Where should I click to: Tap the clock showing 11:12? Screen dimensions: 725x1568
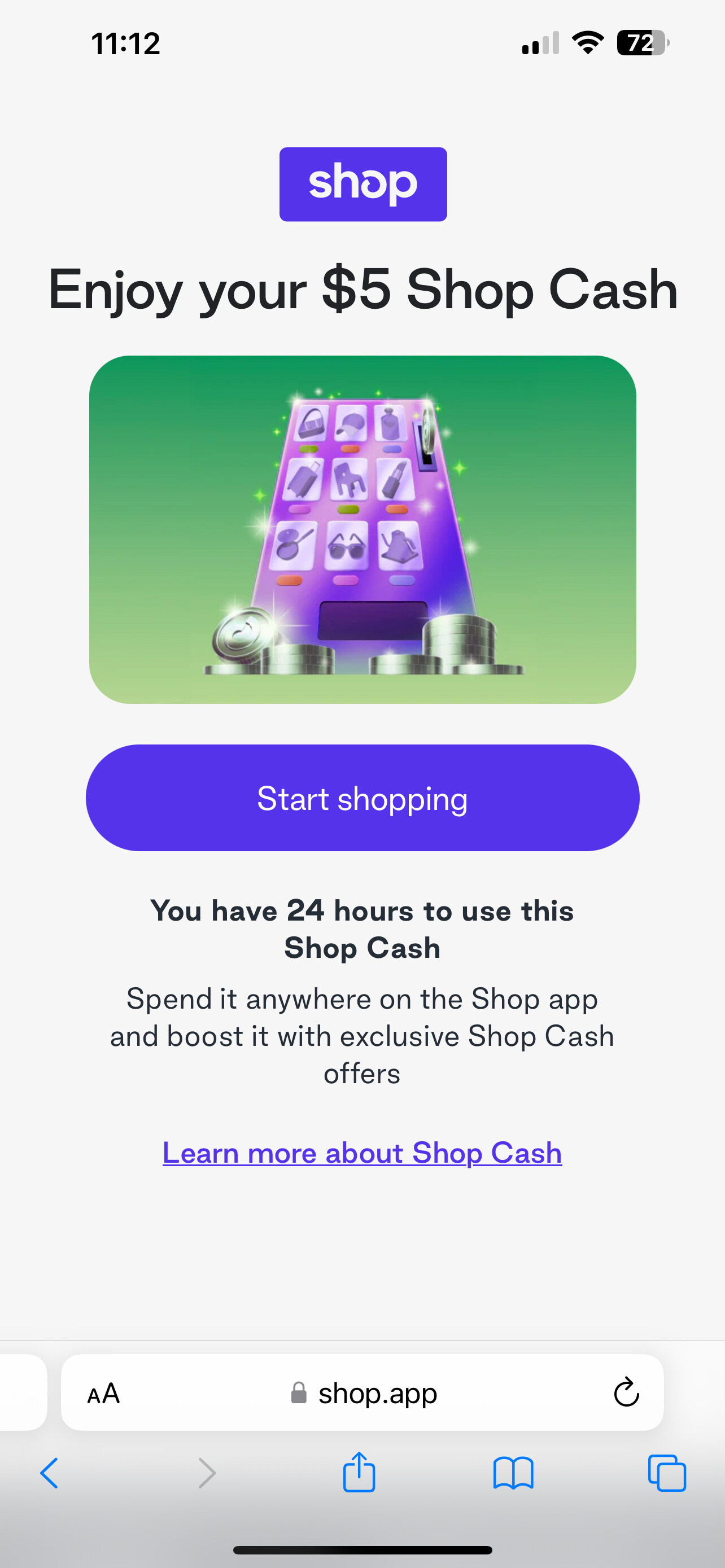(x=126, y=42)
